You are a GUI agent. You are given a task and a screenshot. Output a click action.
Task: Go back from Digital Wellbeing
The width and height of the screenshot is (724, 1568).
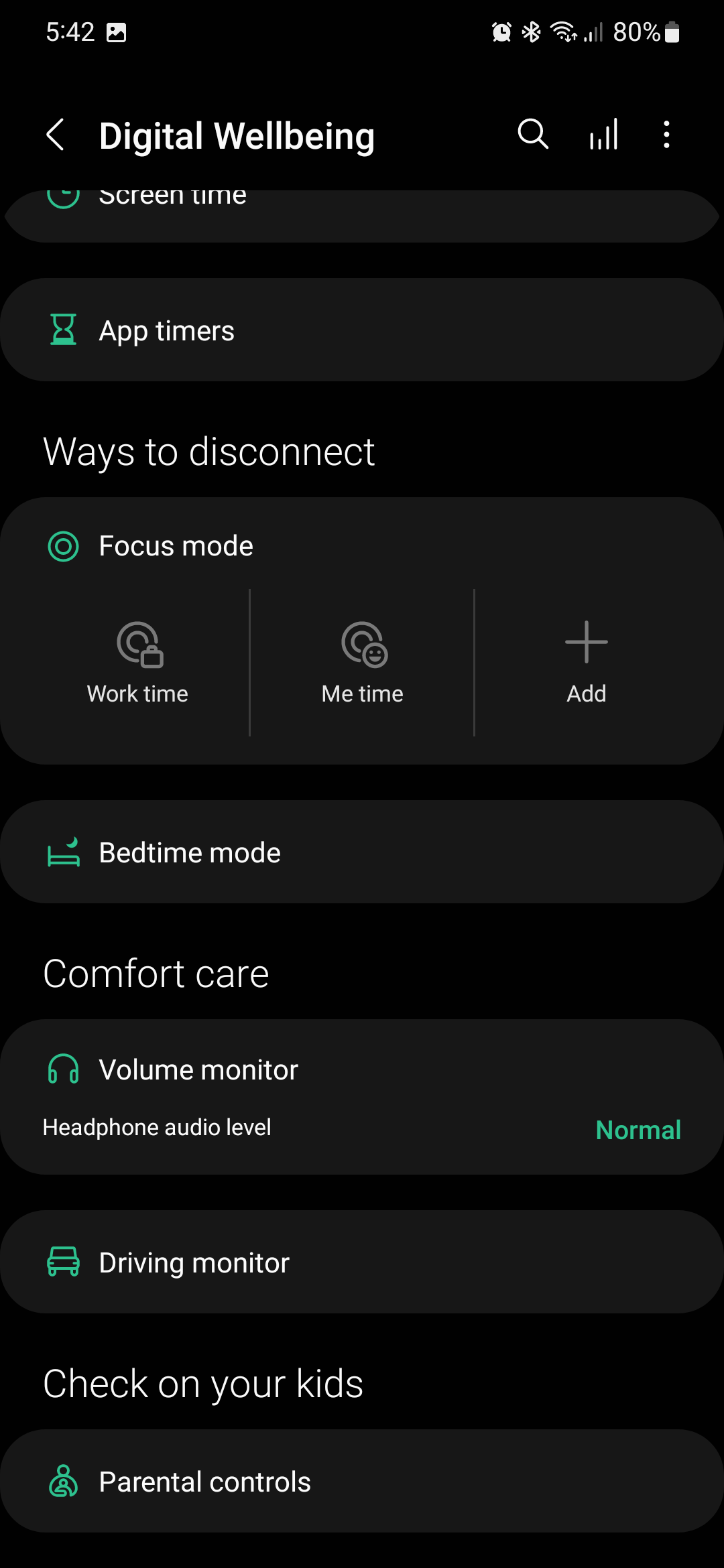[x=56, y=135]
